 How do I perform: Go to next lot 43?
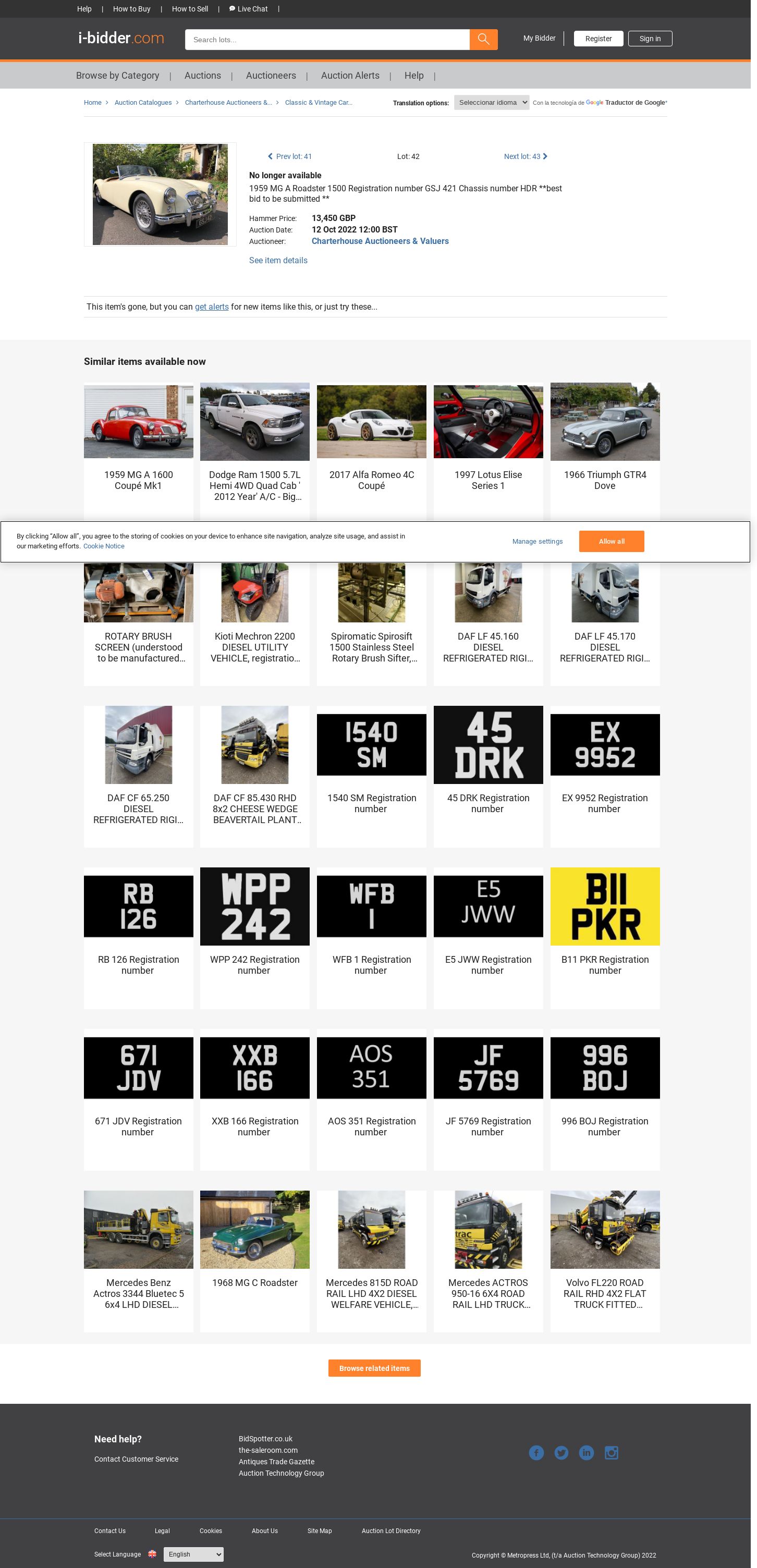(525, 156)
